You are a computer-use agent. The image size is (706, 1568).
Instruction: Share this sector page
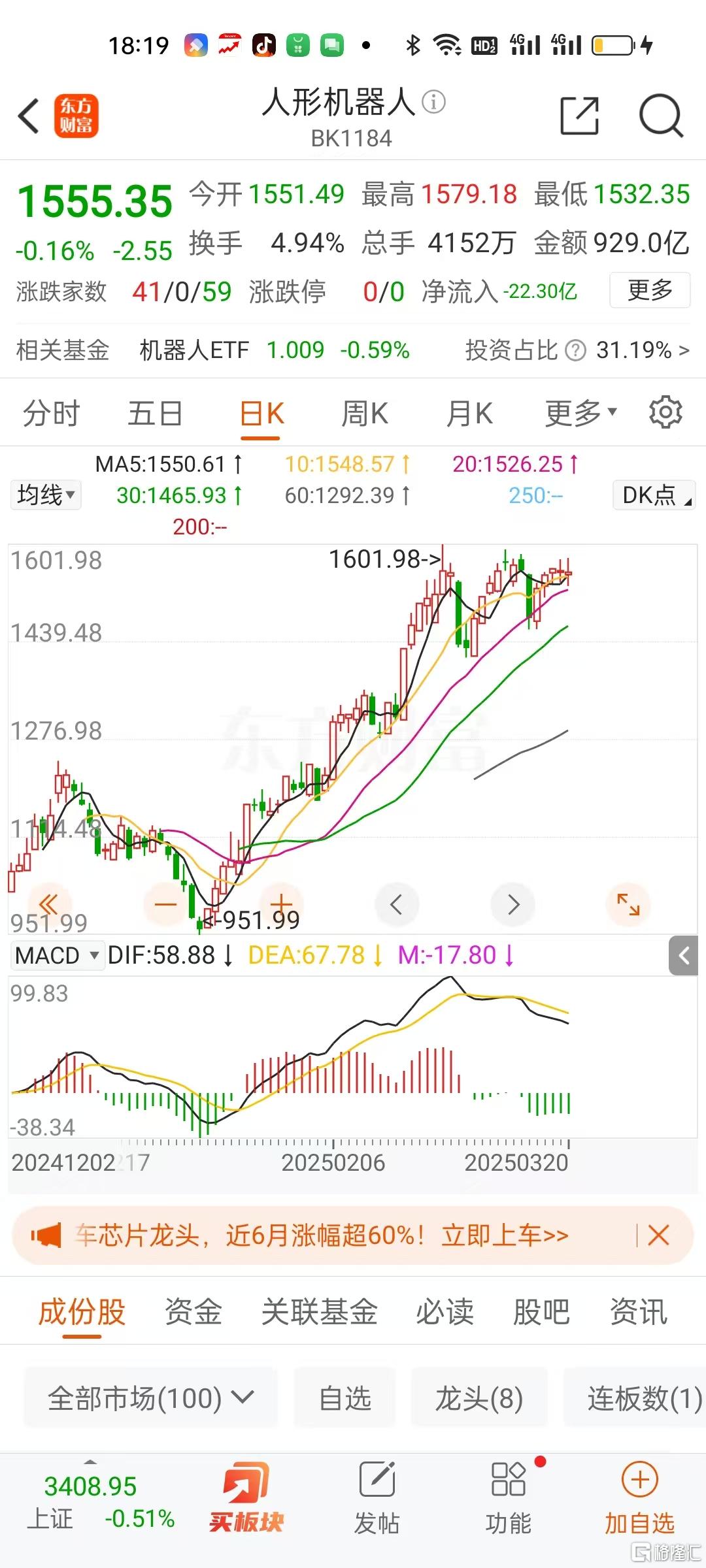click(580, 116)
